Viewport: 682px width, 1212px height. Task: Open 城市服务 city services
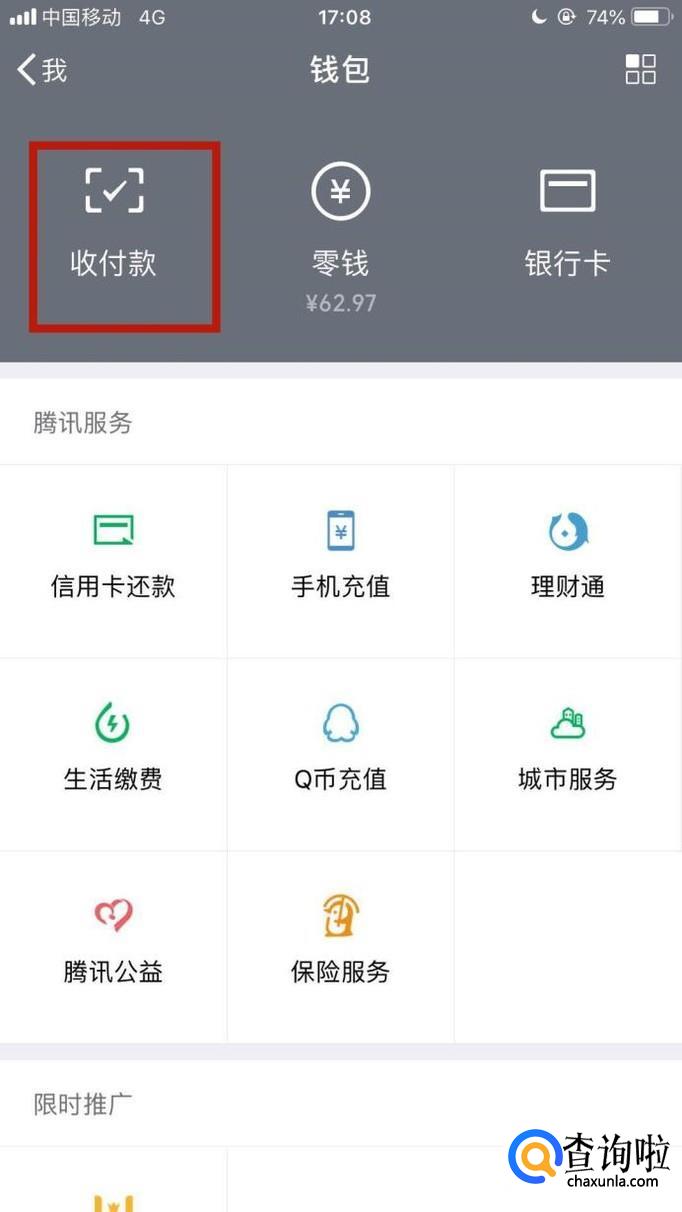click(567, 752)
